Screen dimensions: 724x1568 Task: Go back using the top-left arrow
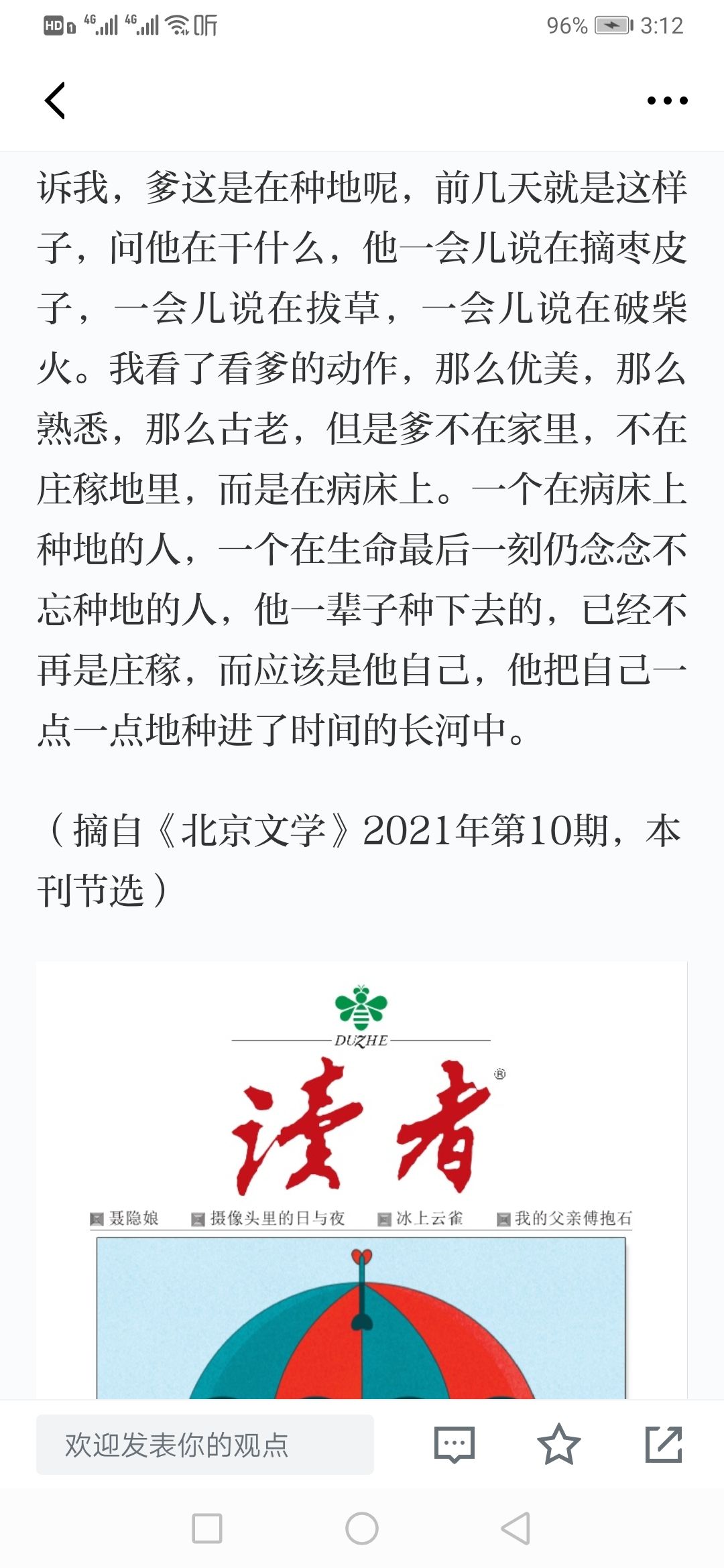coord(55,101)
